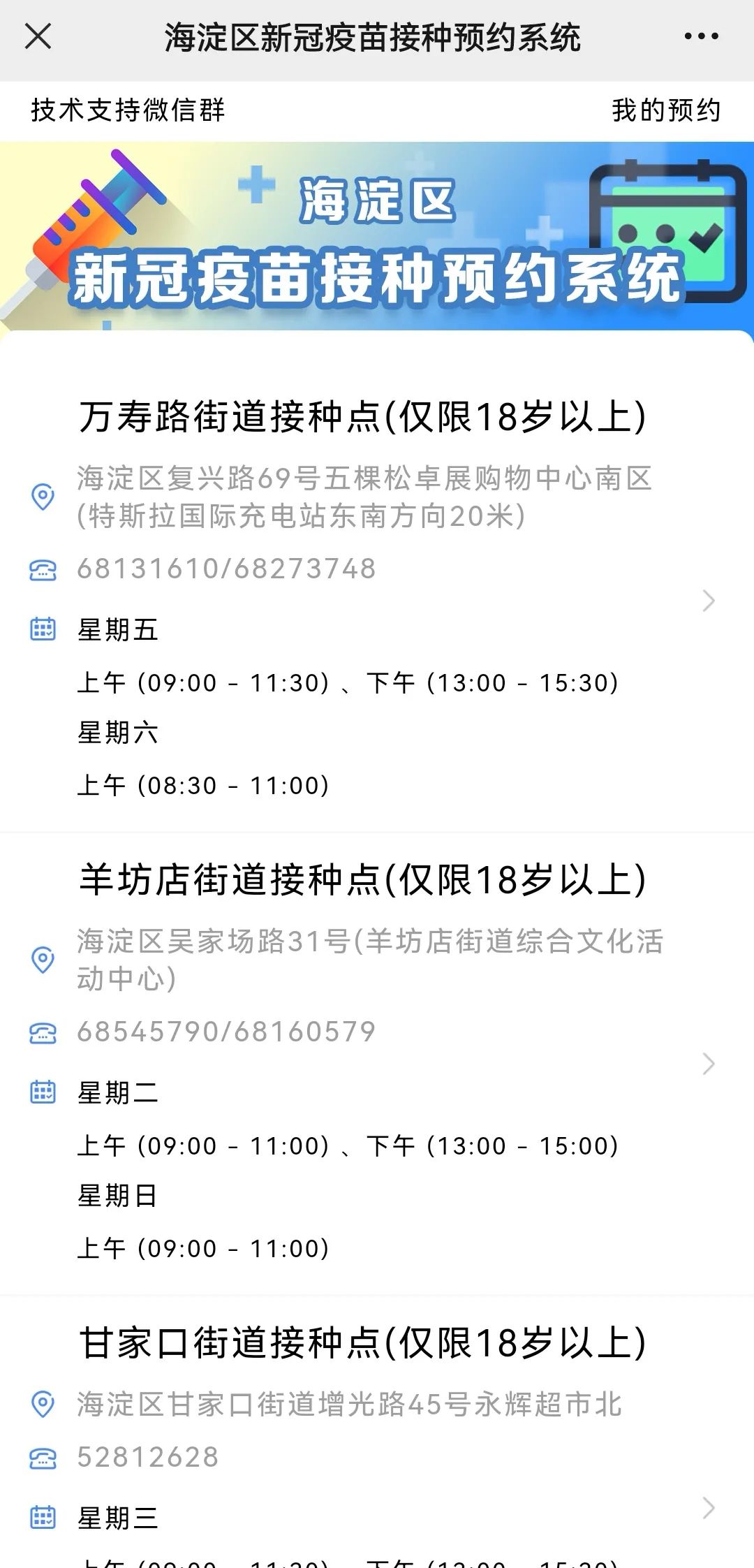754x1568 pixels.
Task: Open 技术支持微信群 link
Action: point(128,110)
